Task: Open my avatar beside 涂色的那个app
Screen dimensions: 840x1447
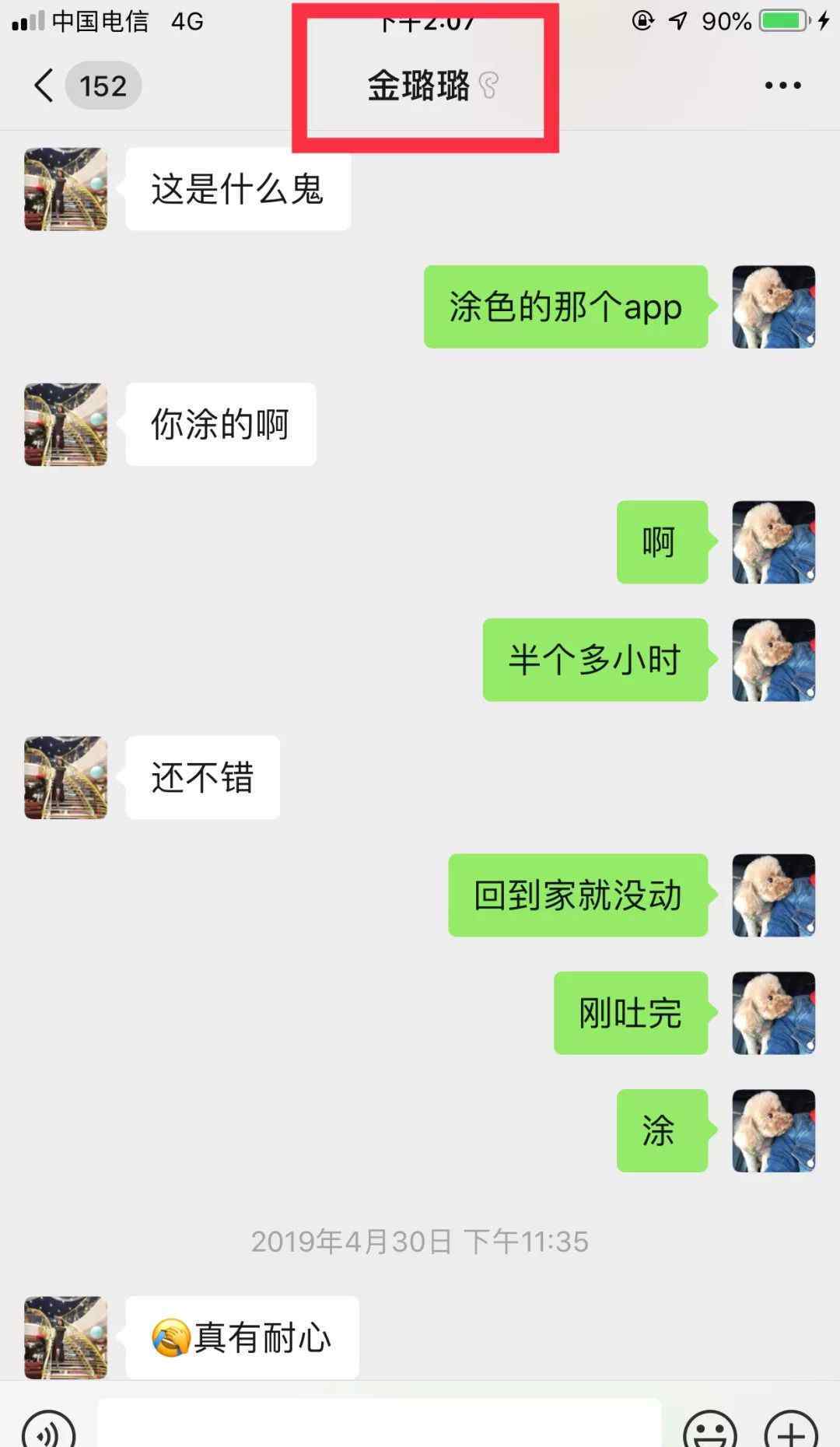Action: click(x=773, y=307)
